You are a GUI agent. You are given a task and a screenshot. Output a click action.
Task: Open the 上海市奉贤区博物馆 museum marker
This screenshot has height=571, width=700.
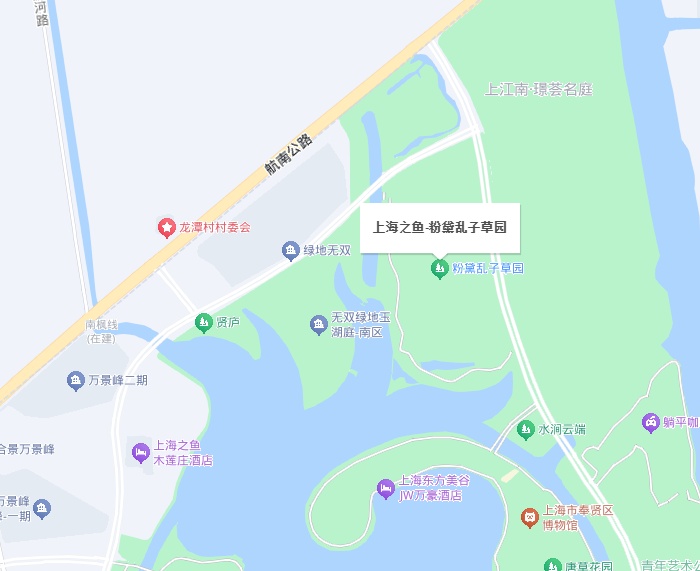pos(529,517)
